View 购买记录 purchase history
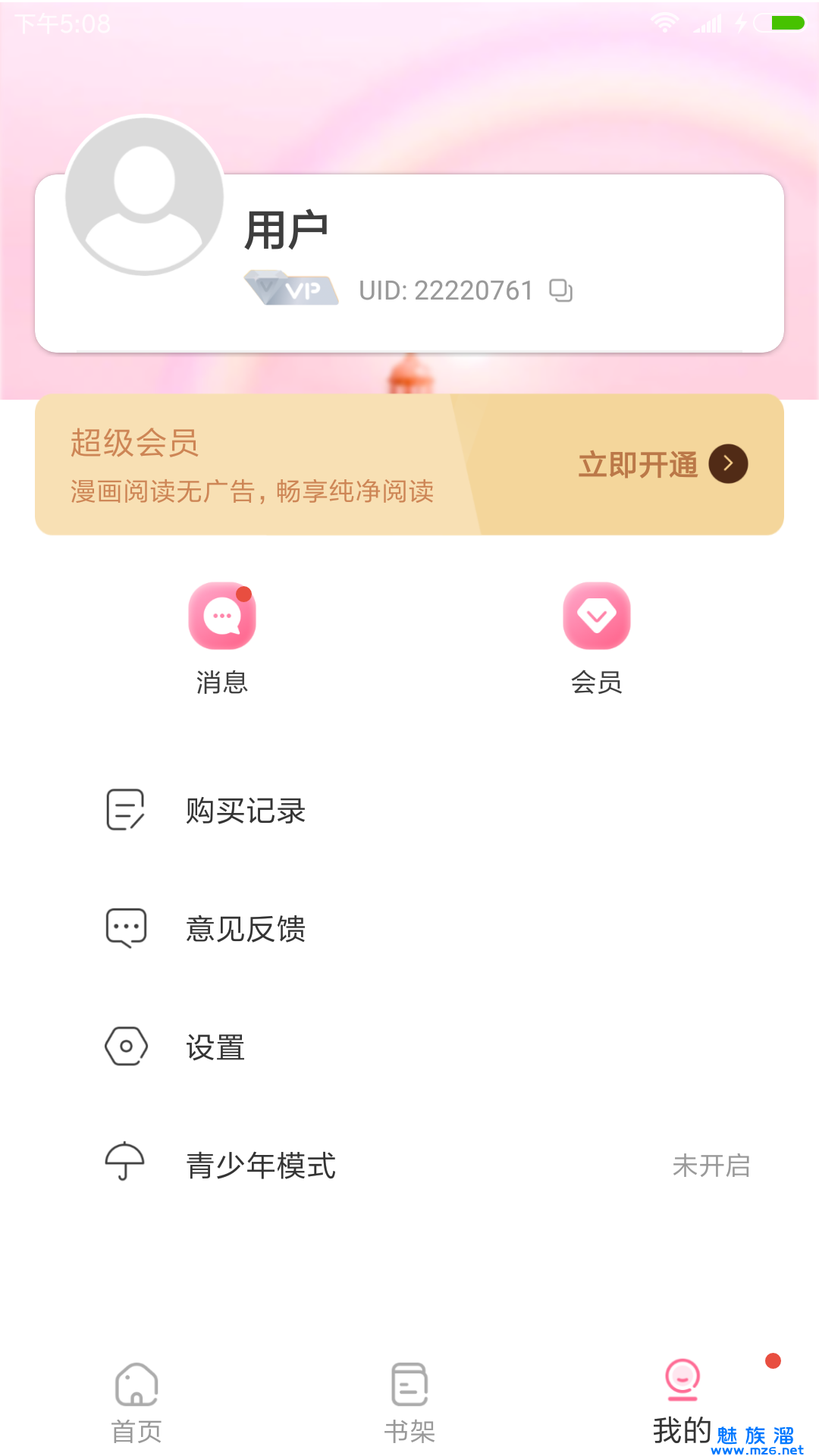This screenshot has height=1456, width=819. pyautogui.click(x=246, y=811)
